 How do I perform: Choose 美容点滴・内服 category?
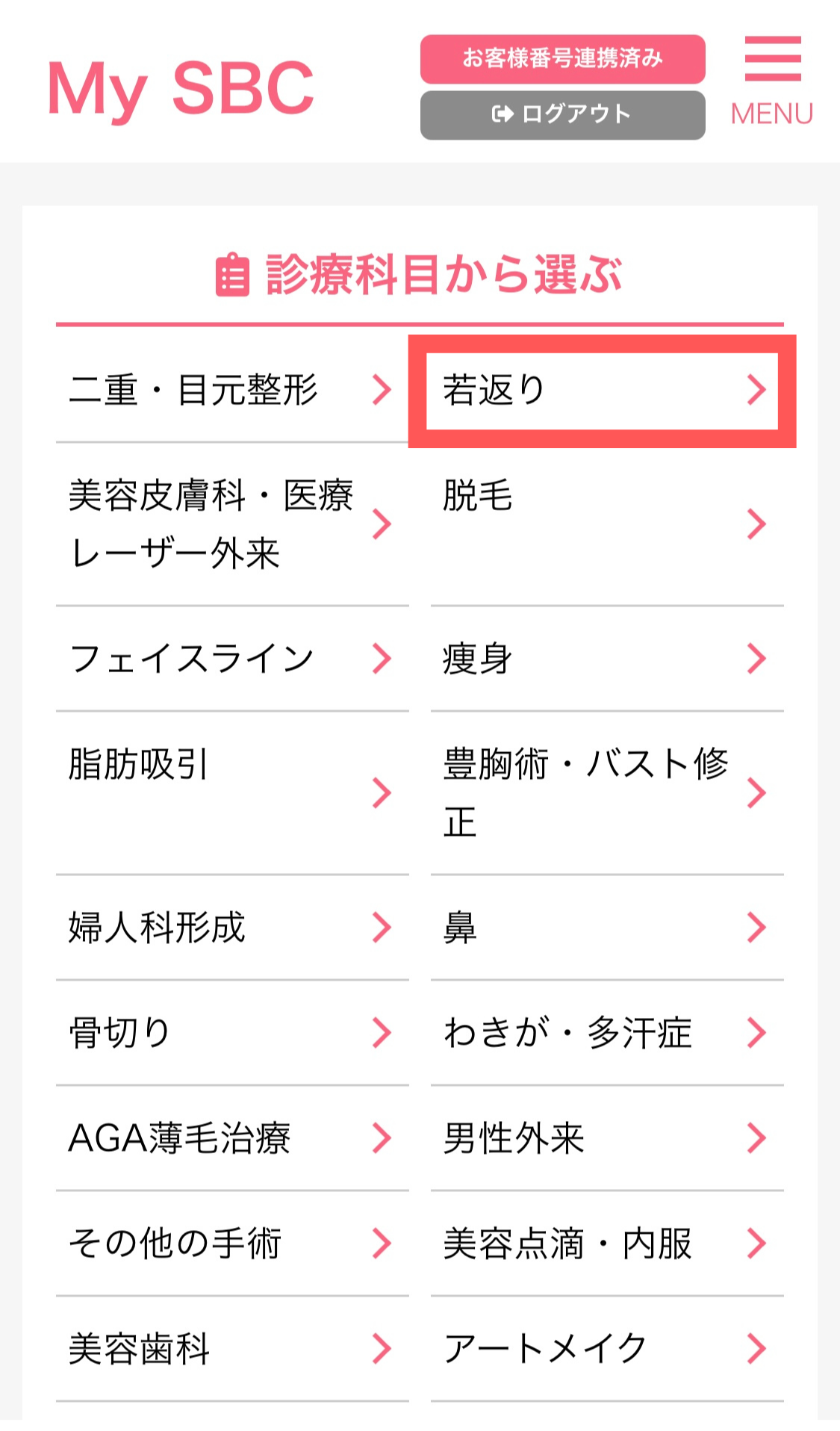coord(606,1244)
